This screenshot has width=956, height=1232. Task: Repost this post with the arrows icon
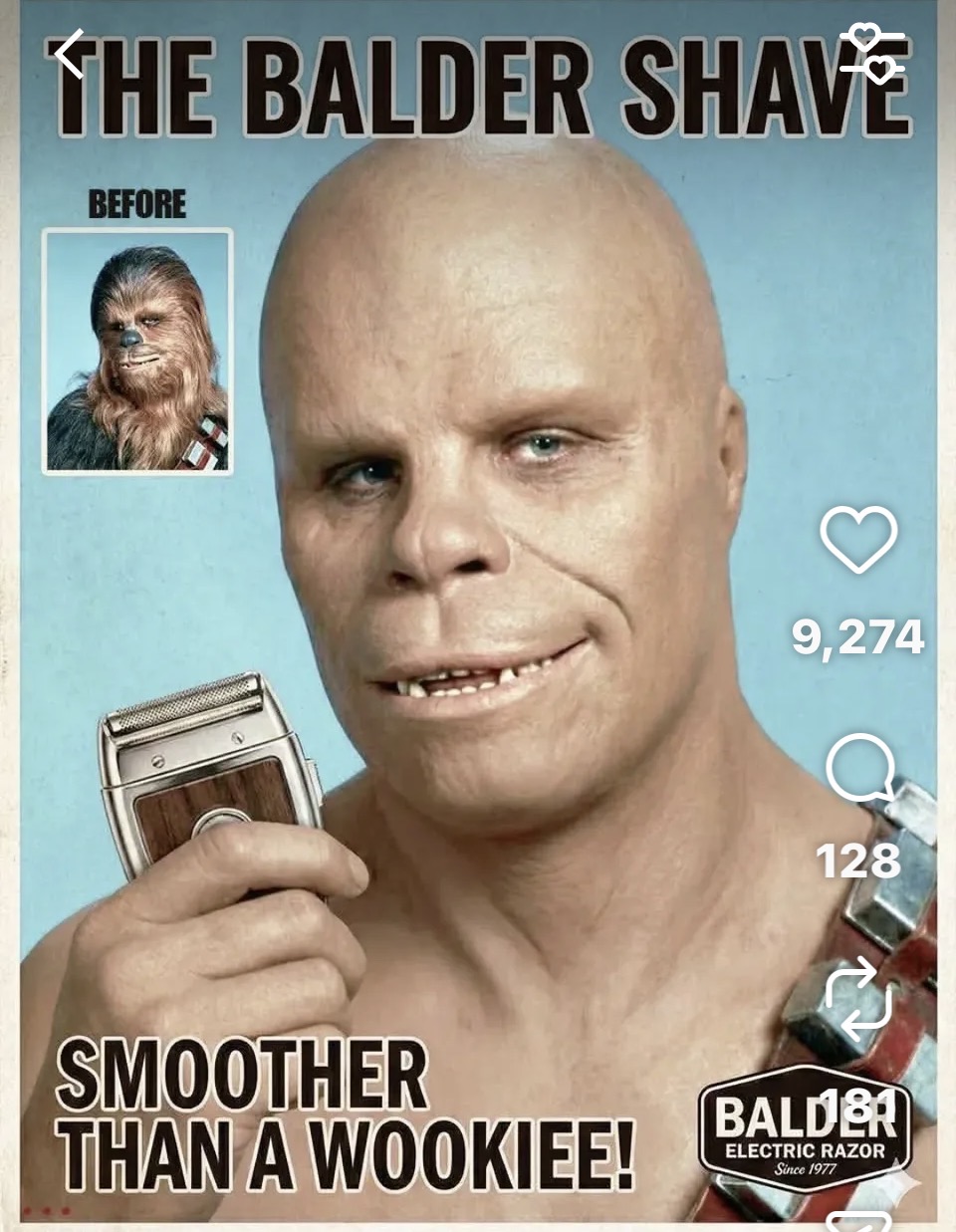pos(858,999)
